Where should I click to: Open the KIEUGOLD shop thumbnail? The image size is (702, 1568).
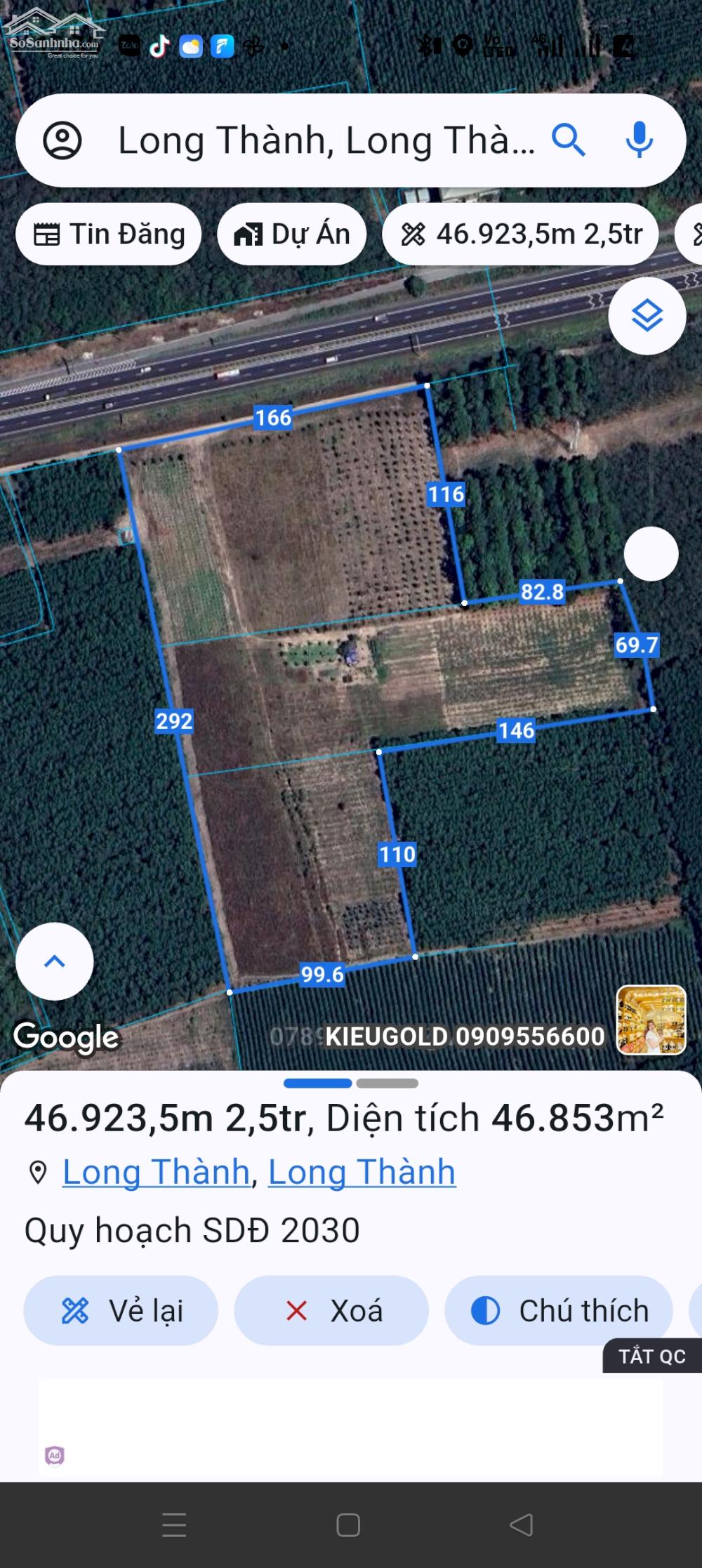click(x=651, y=1020)
